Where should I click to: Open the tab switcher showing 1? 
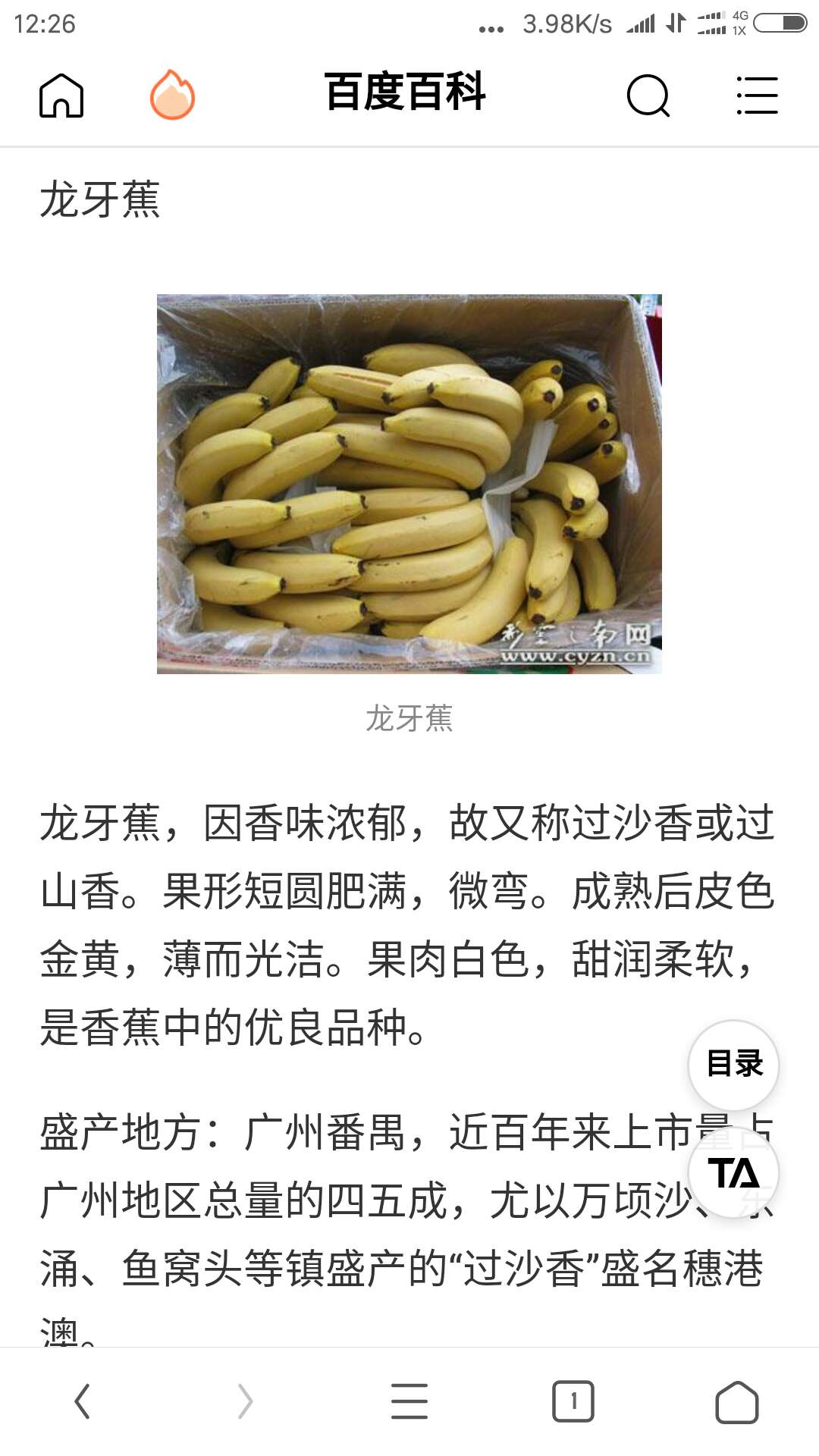click(x=573, y=1401)
